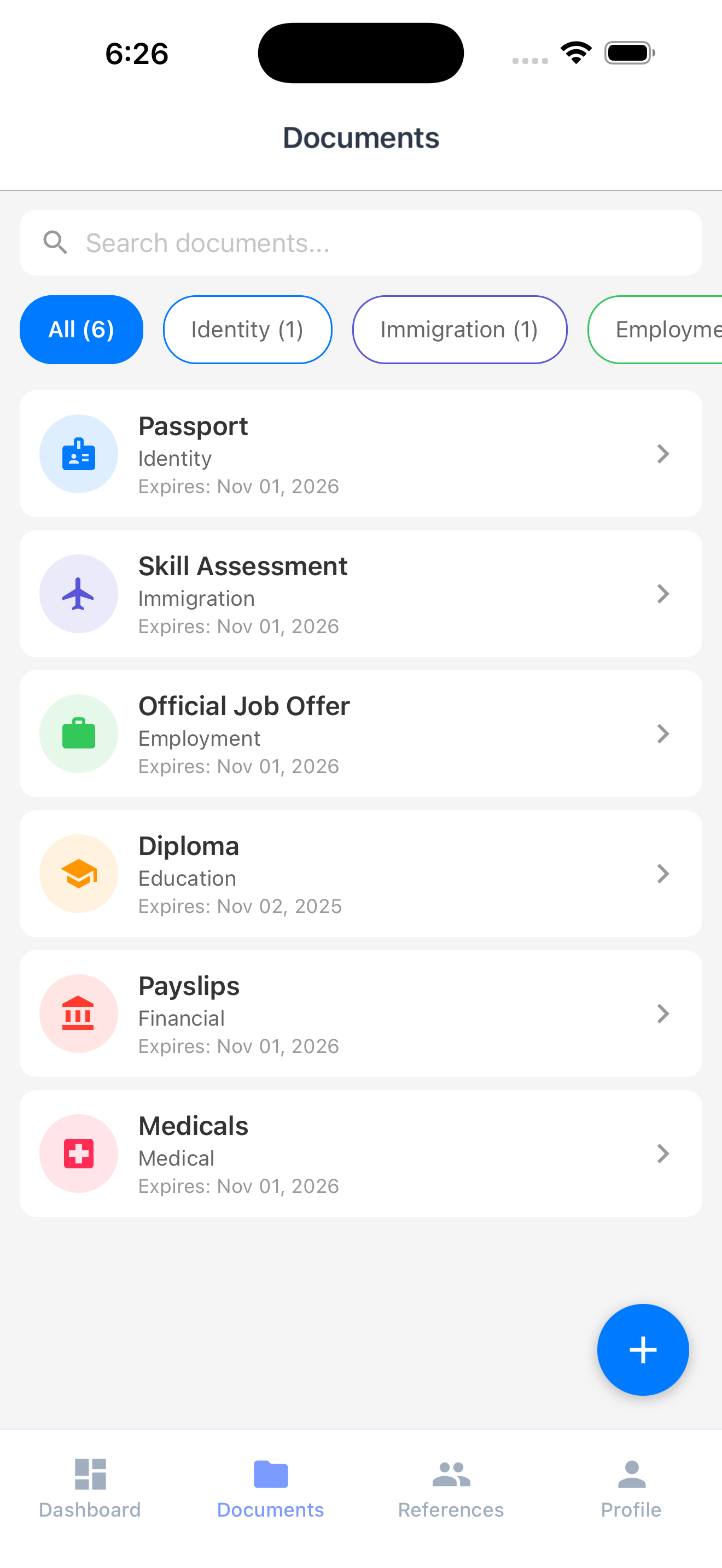The height and width of the screenshot is (1568, 722).
Task: Select the medical cross icon on Medicals
Action: [79, 1153]
